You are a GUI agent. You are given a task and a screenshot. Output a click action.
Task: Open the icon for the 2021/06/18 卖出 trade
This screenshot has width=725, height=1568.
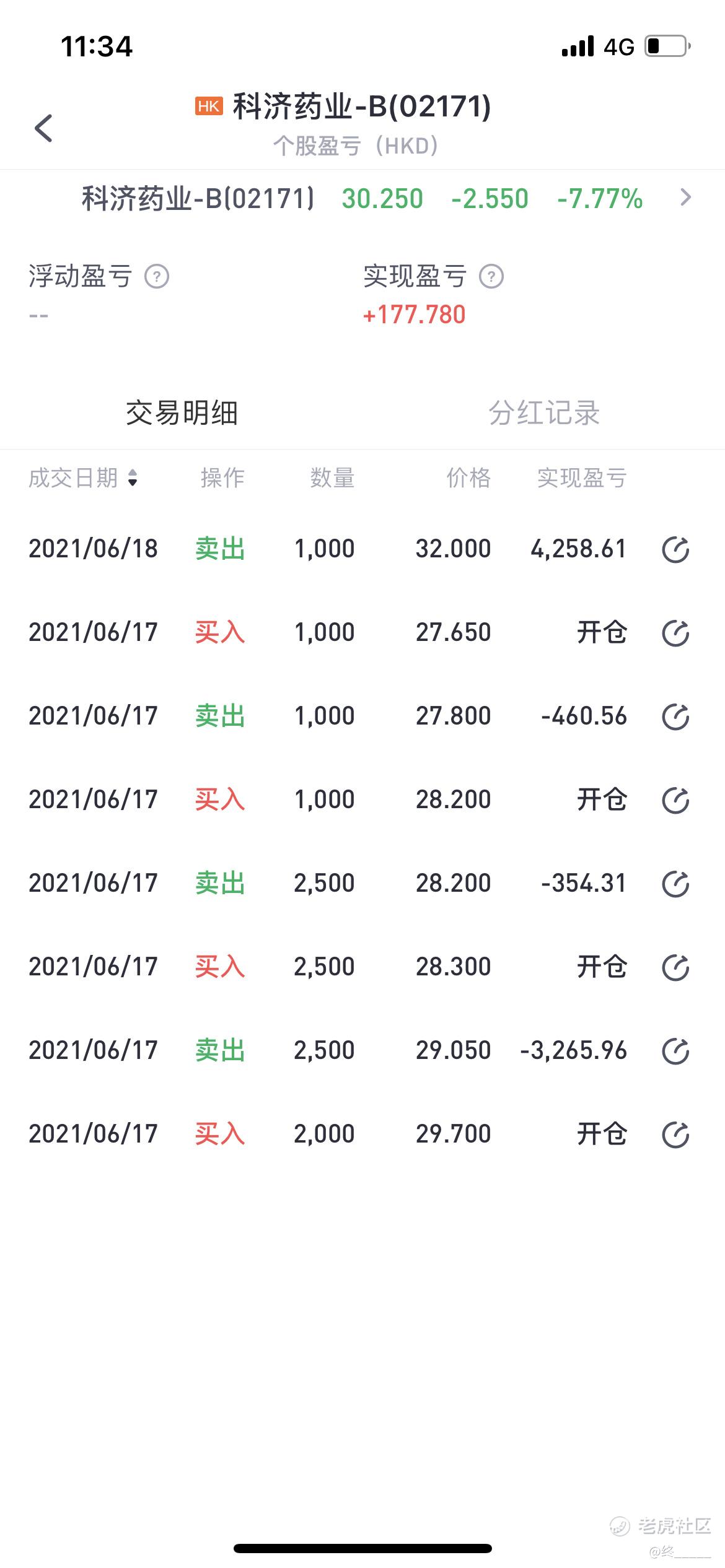pos(675,549)
